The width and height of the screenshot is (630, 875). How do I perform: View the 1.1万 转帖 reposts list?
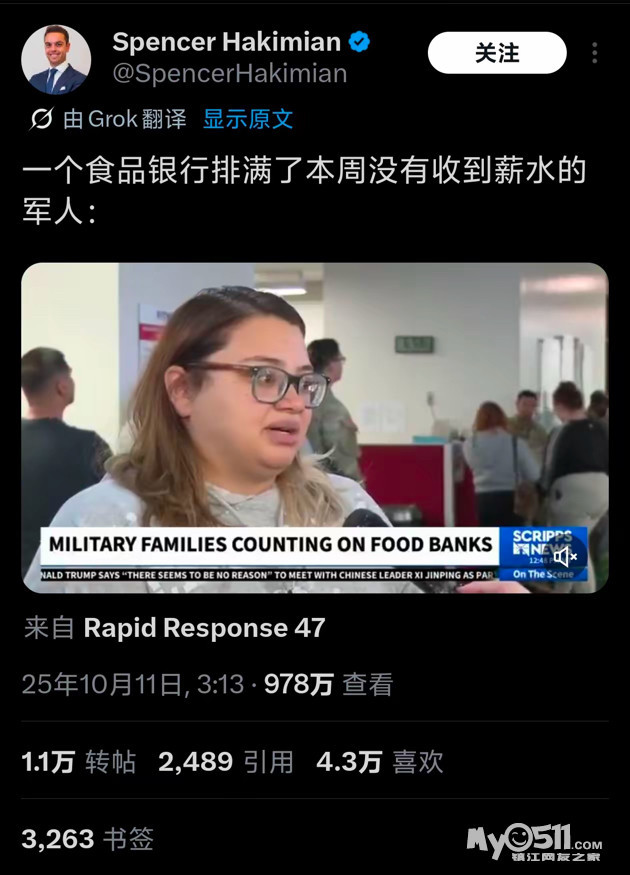pyautogui.click(x=79, y=762)
